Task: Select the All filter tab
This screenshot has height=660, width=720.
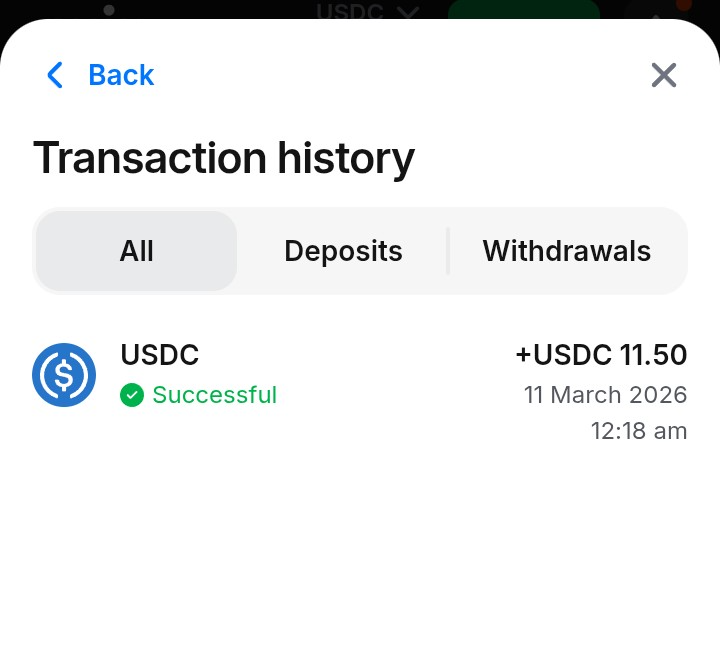Action: [x=136, y=251]
